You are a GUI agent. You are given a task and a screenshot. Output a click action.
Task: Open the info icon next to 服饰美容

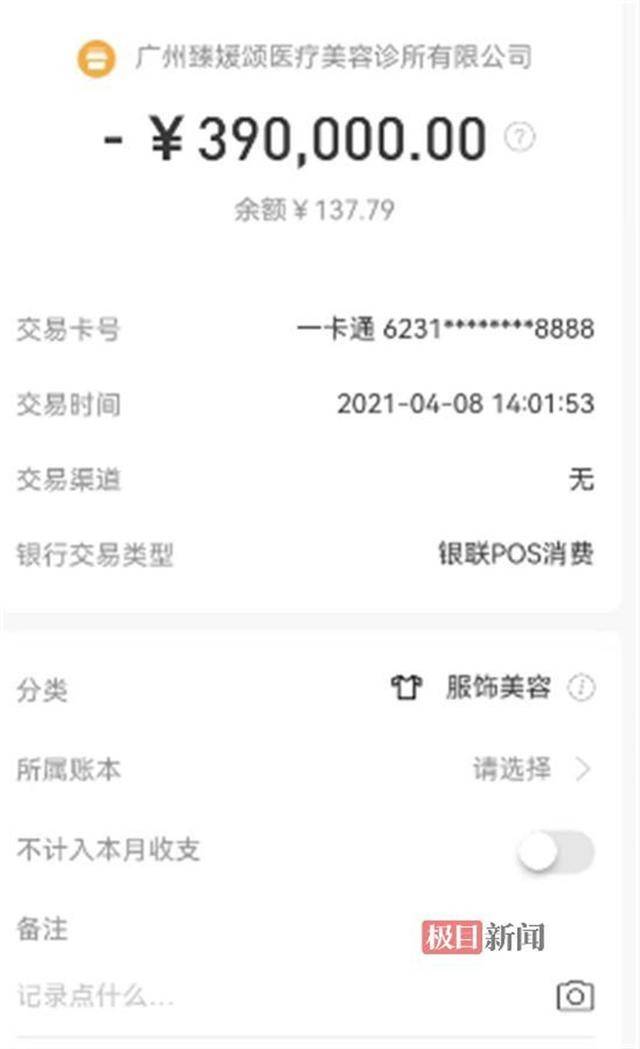(581, 688)
